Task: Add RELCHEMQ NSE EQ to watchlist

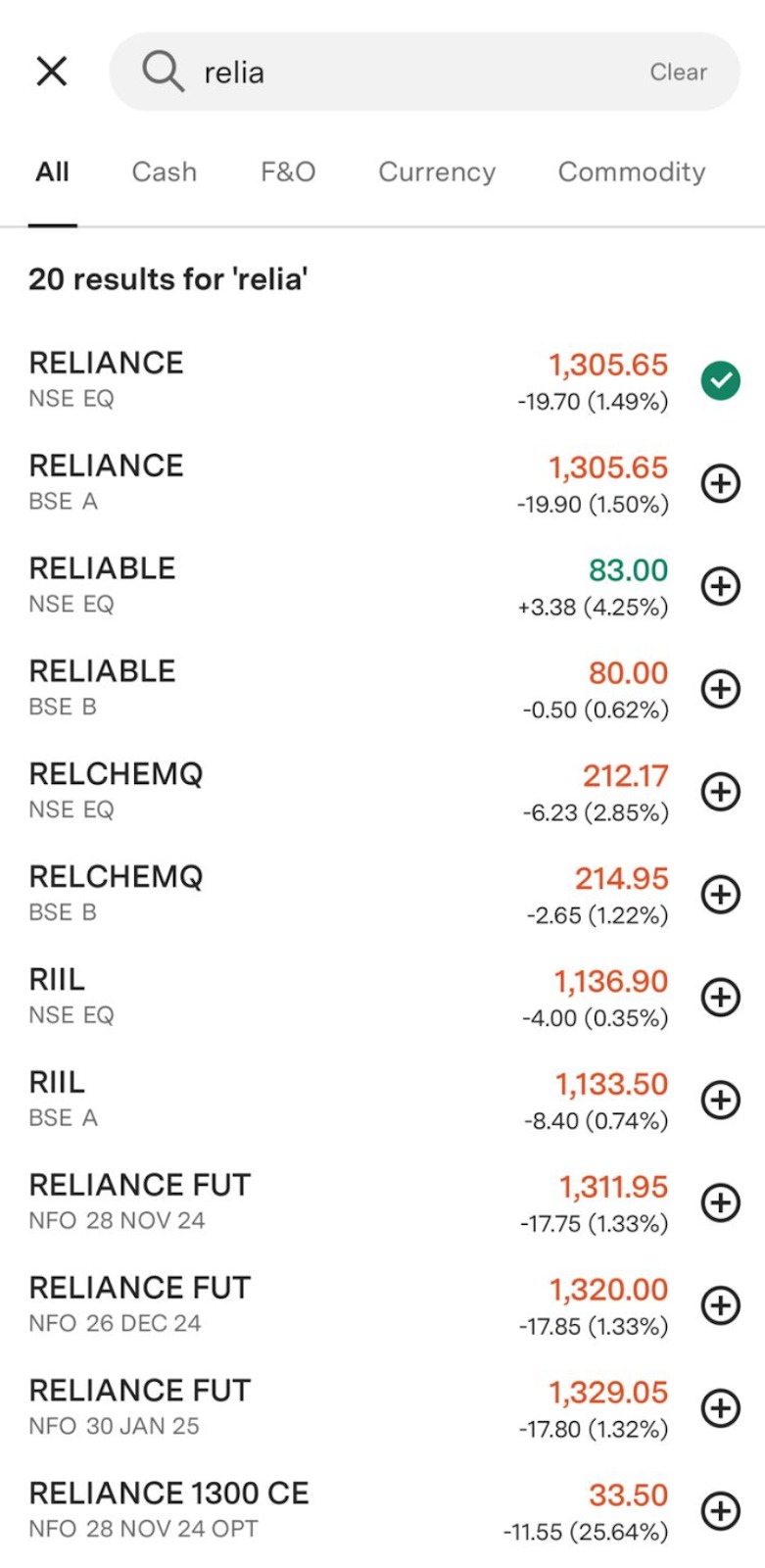Action: (721, 792)
